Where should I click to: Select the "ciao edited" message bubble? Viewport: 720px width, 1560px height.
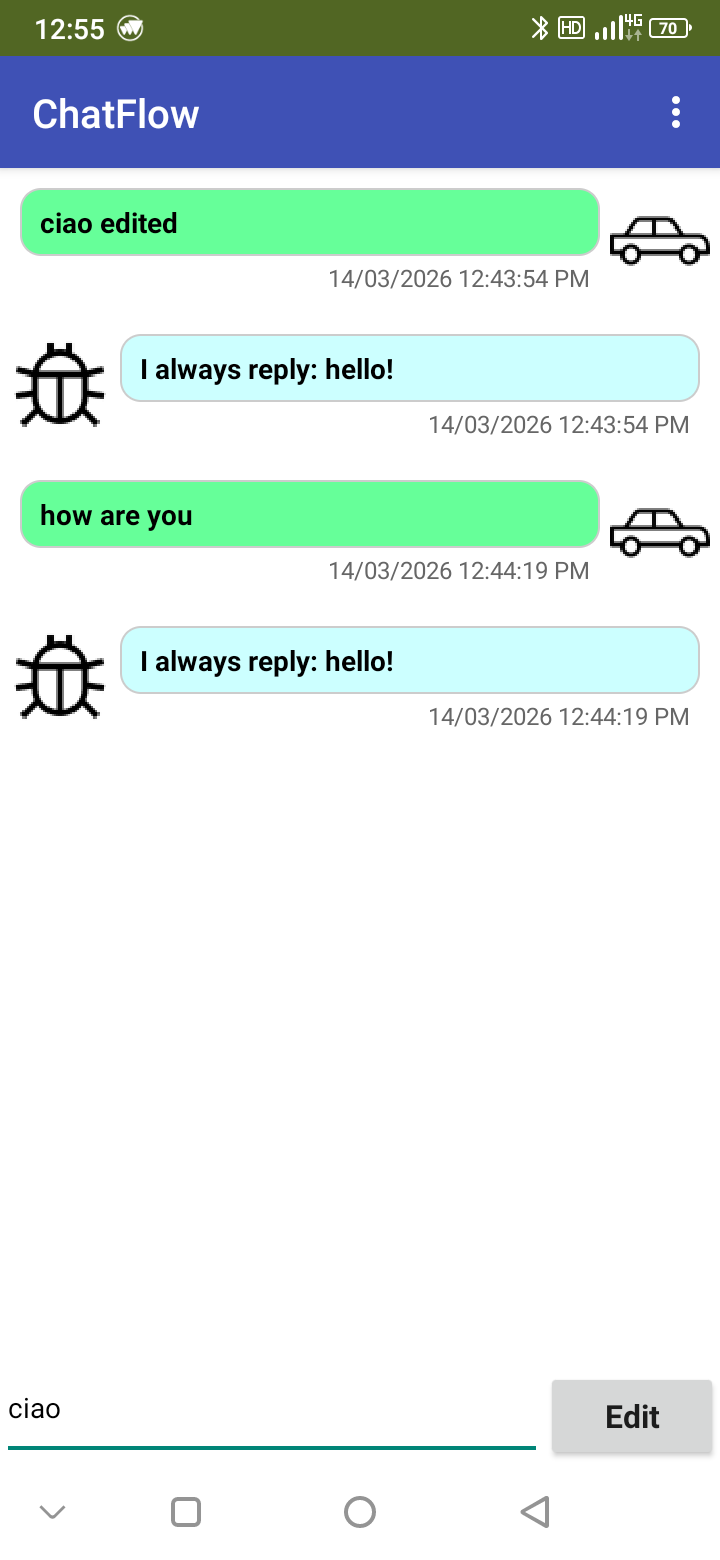(310, 222)
